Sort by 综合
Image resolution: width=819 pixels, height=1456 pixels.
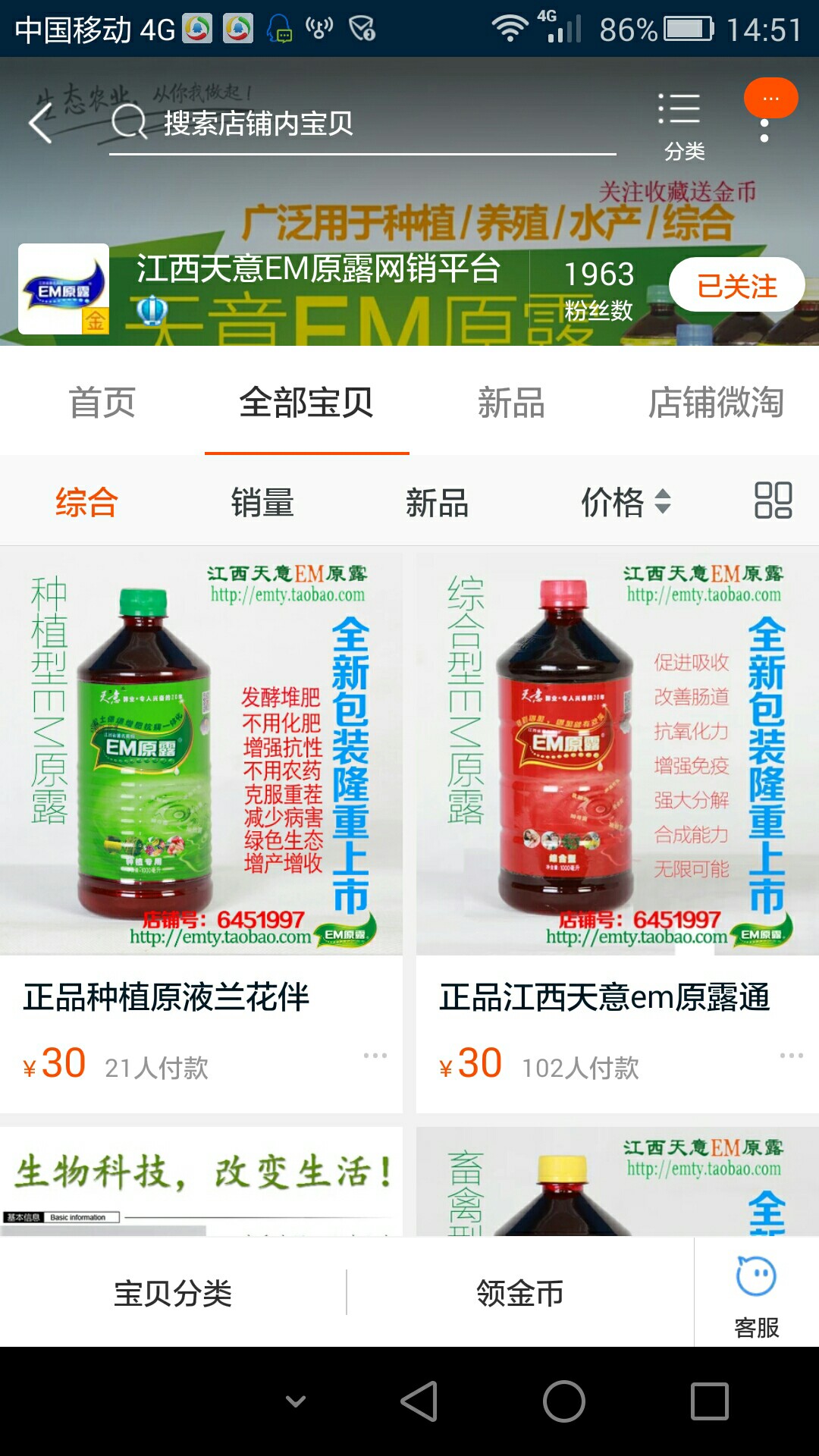[86, 502]
